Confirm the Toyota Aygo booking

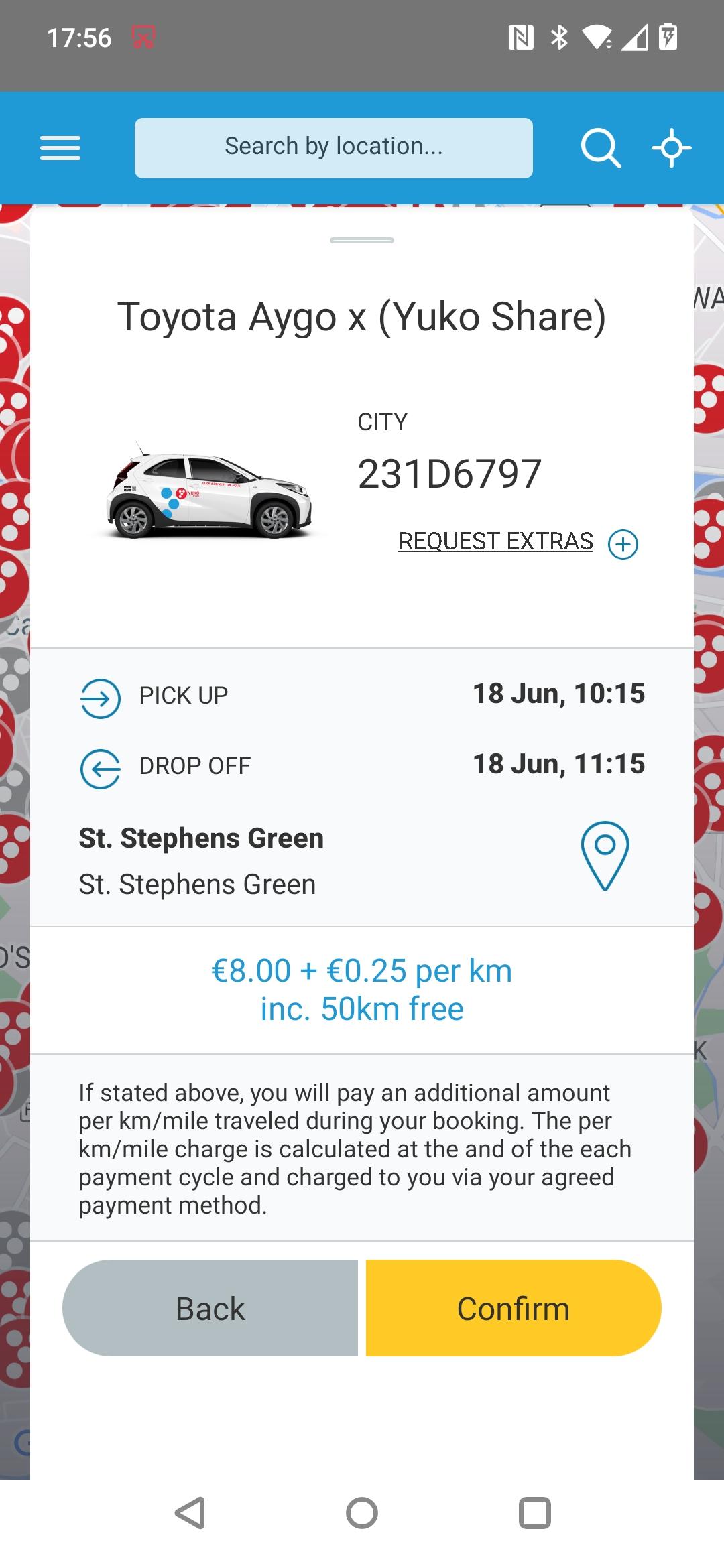tap(514, 1308)
